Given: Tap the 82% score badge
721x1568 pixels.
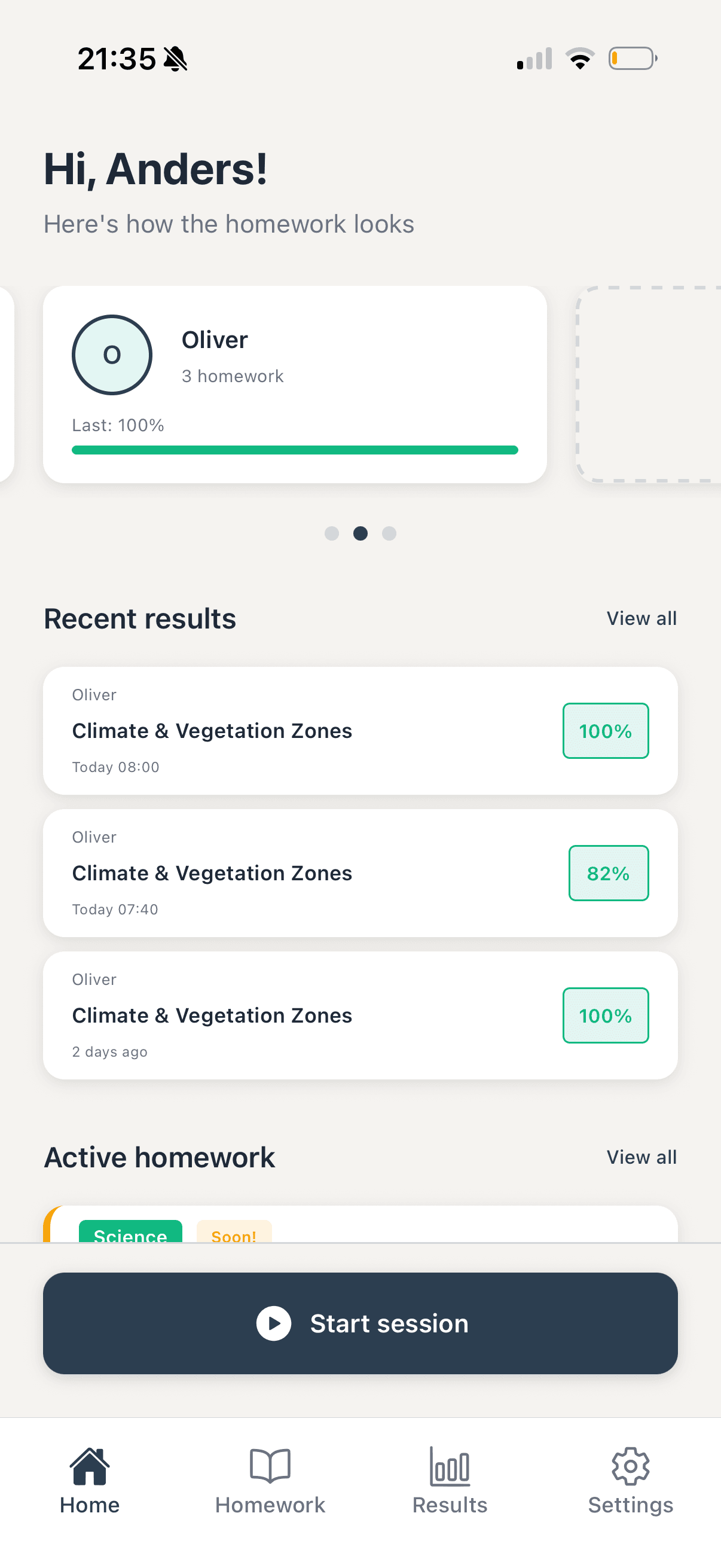Looking at the screenshot, I should (x=609, y=873).
